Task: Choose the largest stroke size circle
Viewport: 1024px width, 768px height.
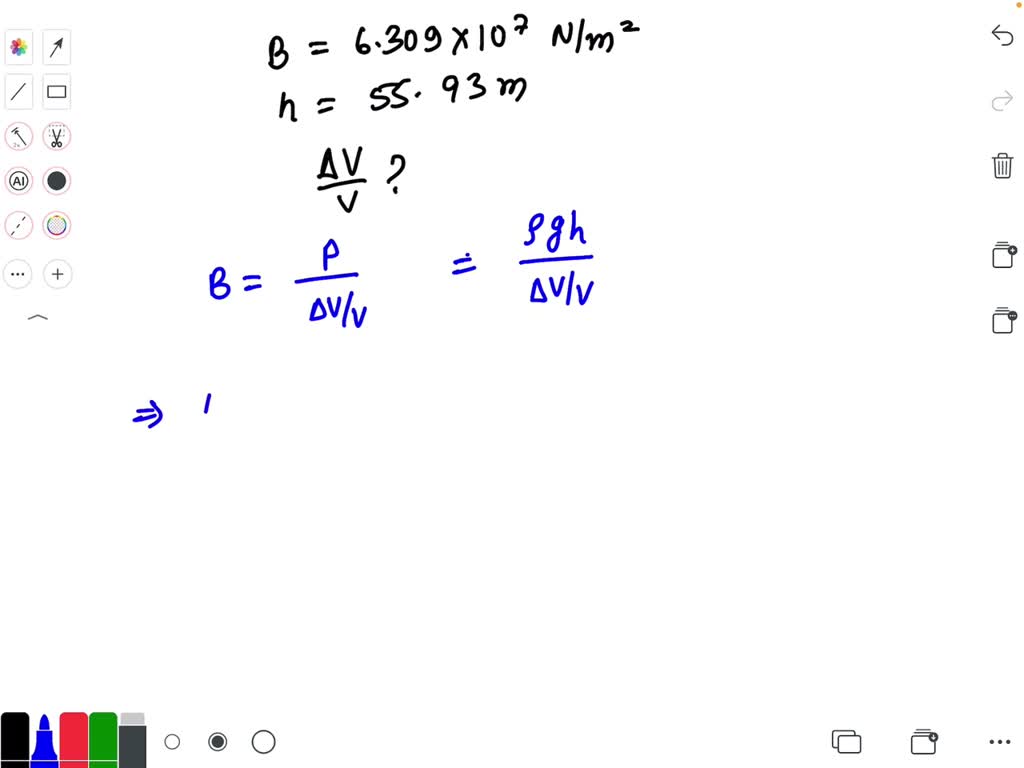Action: click(263, 742)
